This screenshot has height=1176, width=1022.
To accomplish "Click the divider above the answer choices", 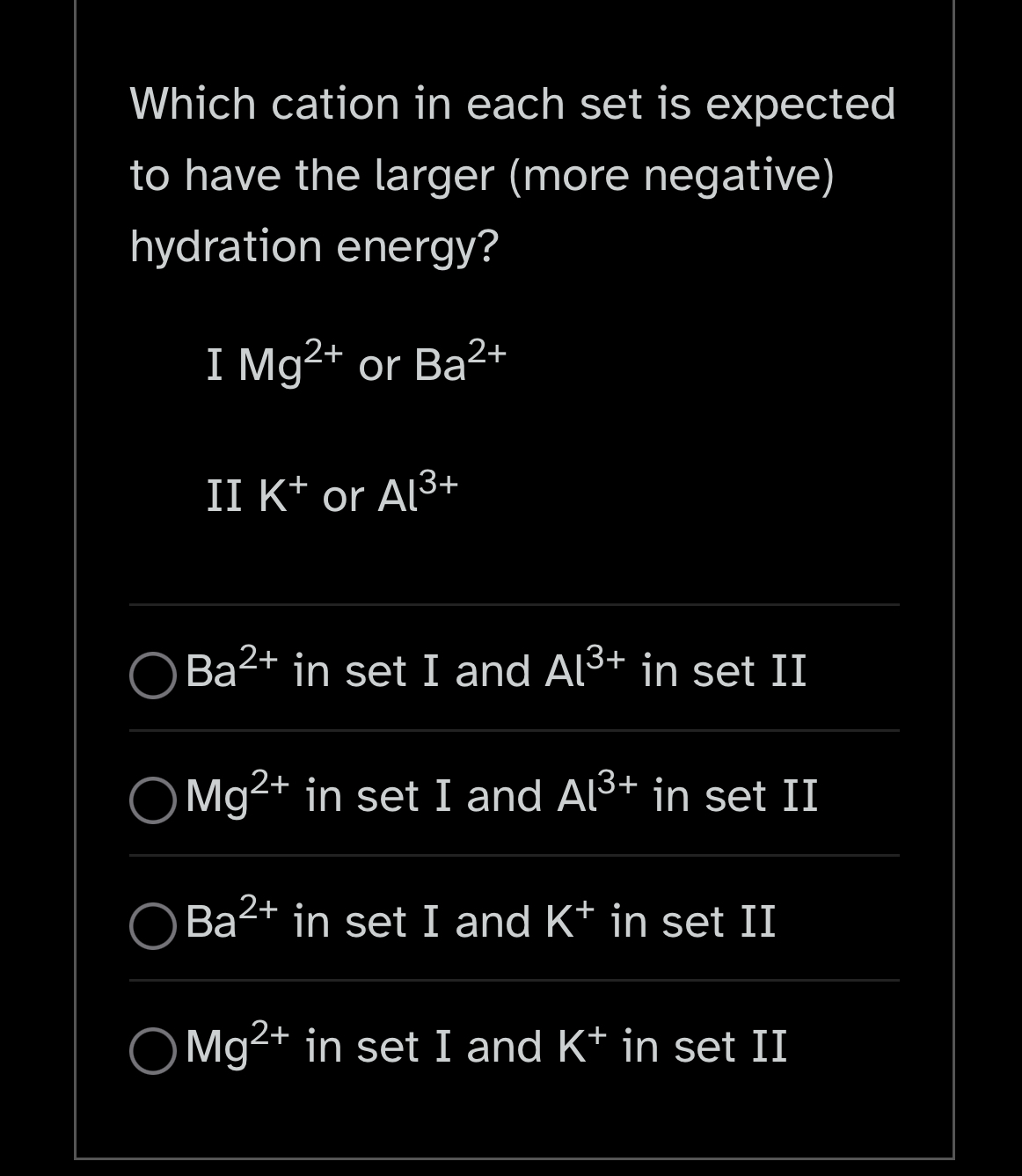I will point(514,605).
